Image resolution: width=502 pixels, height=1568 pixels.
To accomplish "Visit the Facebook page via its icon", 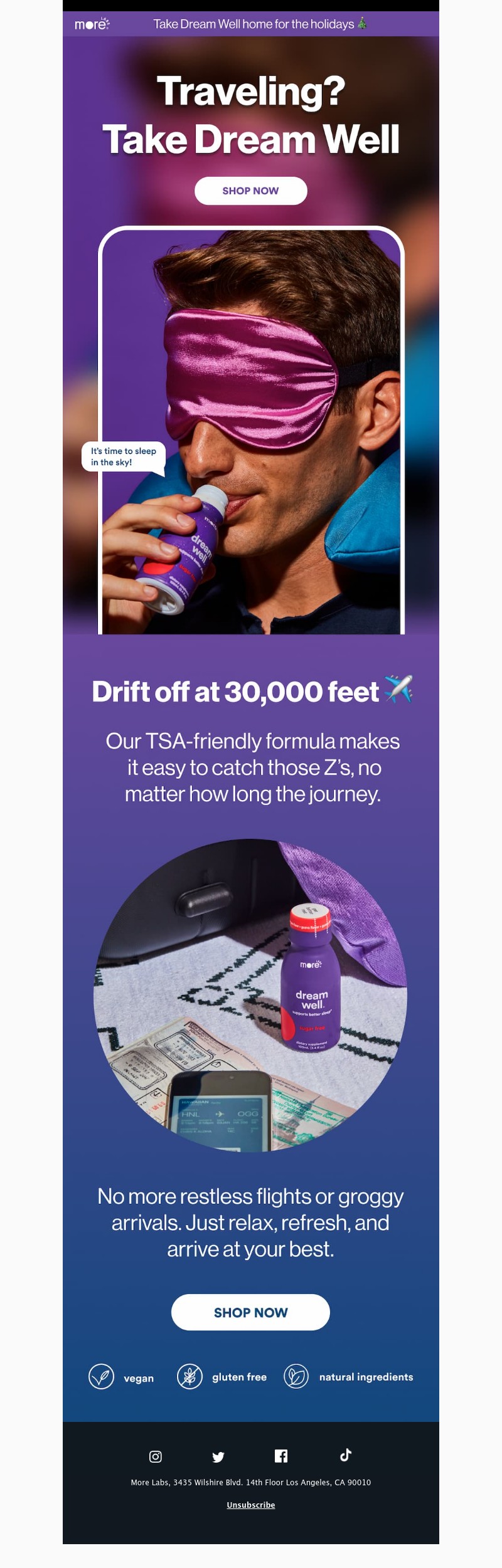I will 281,1456.
